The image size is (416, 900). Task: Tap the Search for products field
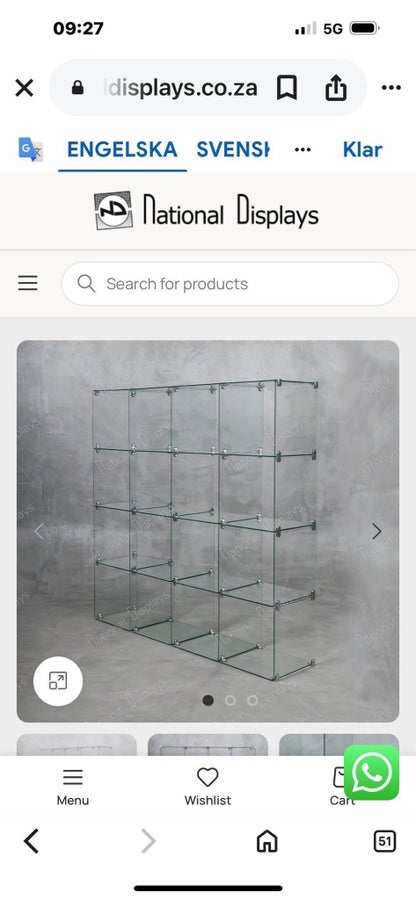230,284
